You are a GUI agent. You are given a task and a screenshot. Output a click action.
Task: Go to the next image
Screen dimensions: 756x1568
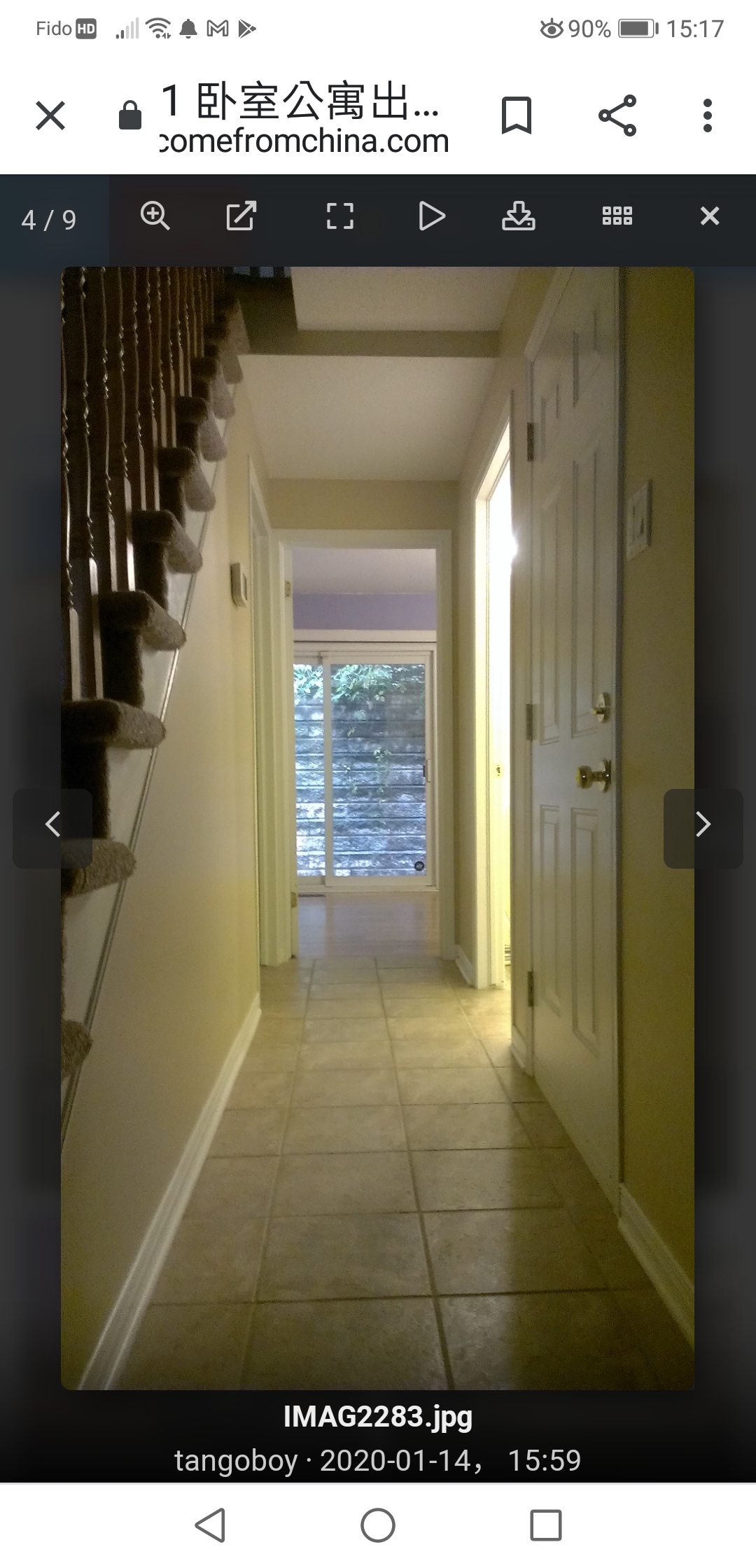coord(703,825)
